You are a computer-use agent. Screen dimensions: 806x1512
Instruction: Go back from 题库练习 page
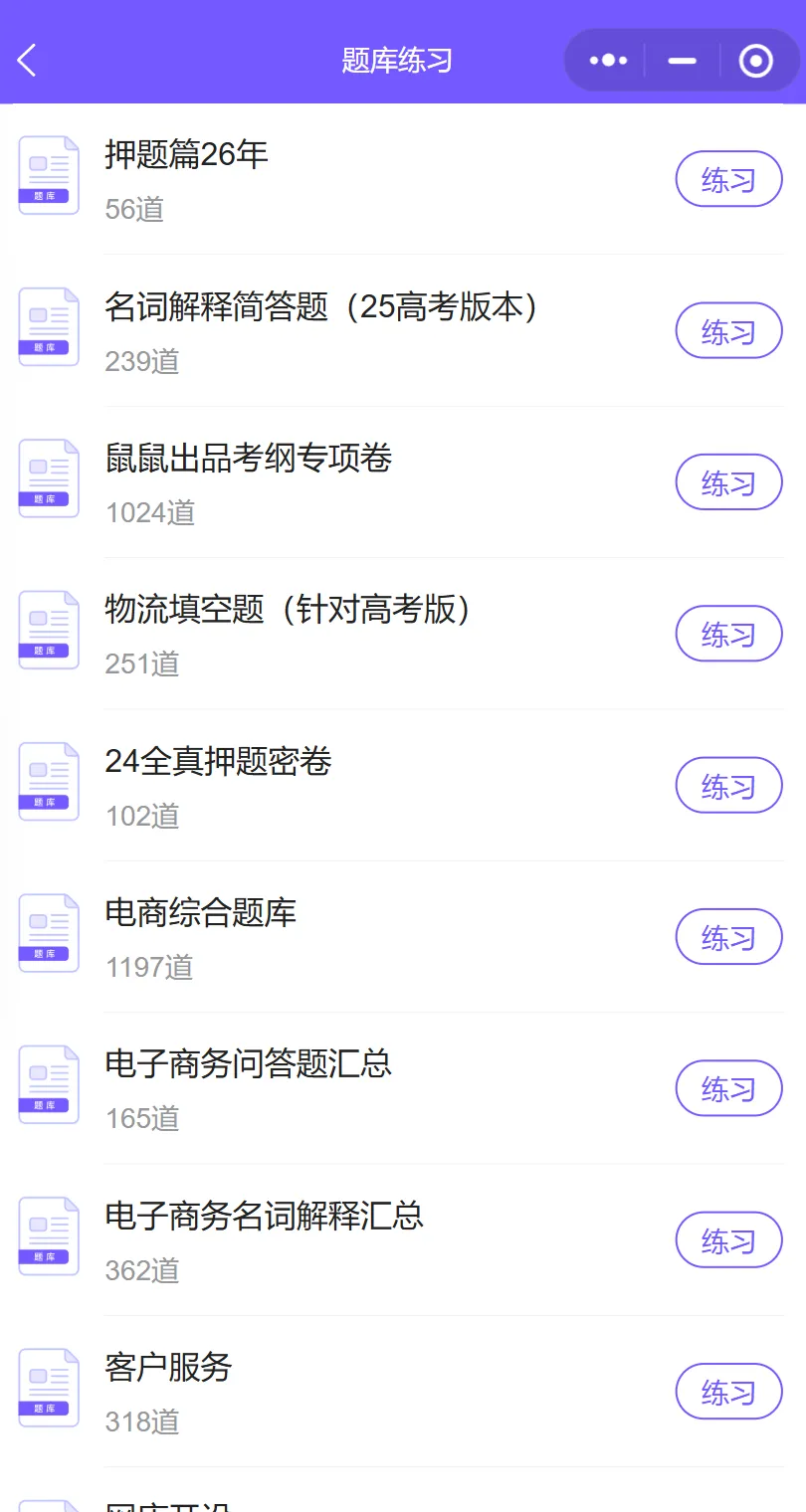27,61
